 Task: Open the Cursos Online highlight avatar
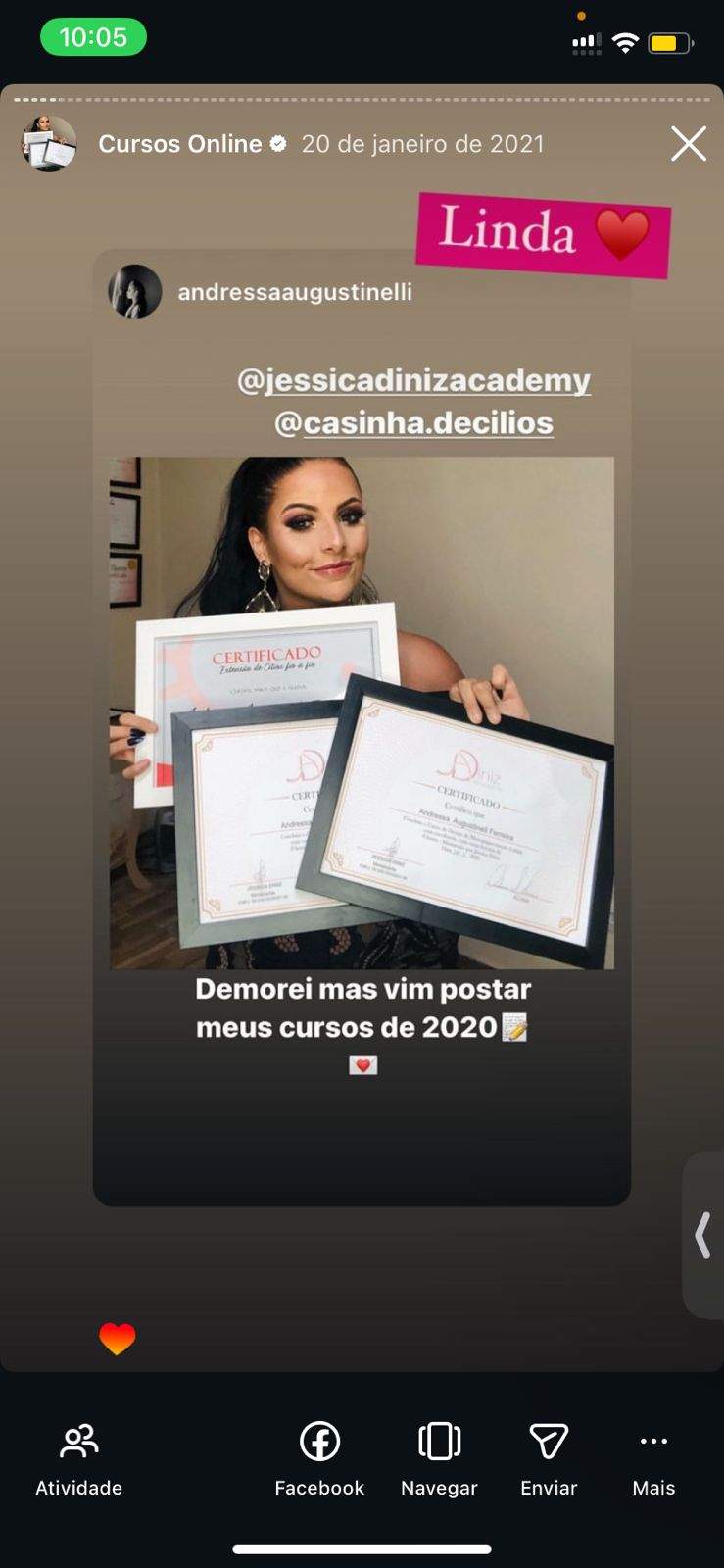pos(50,144)
